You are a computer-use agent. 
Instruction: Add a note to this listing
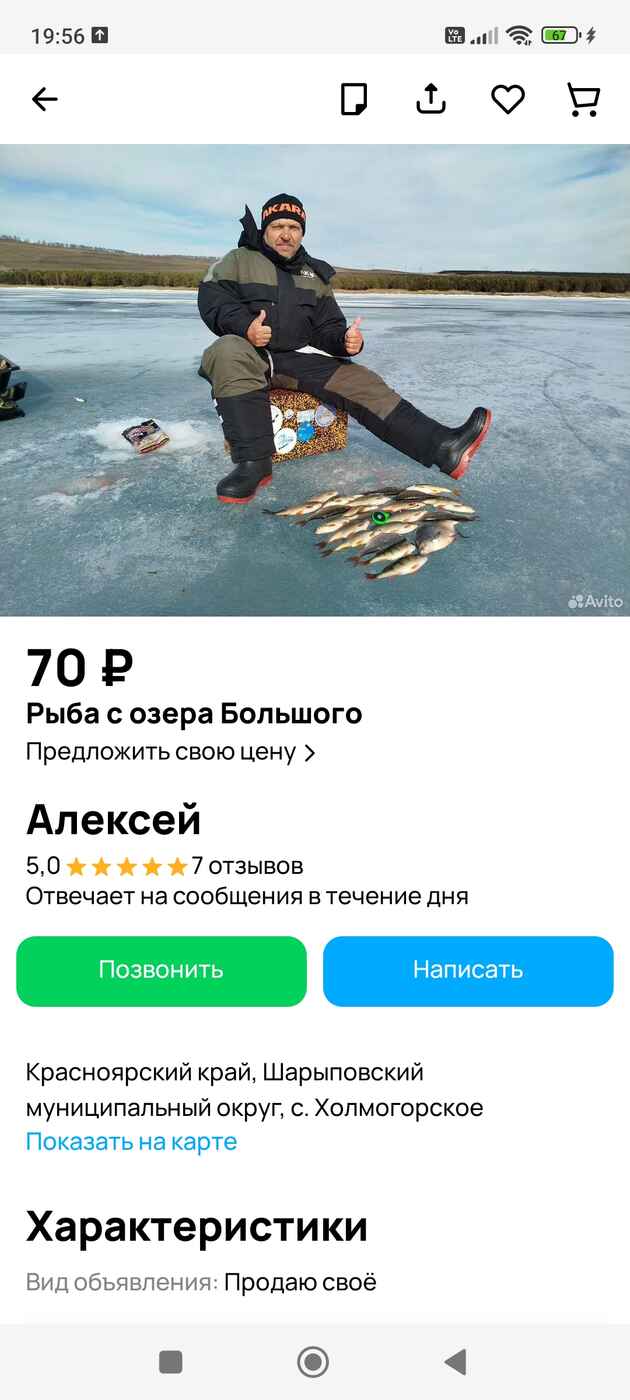coord(354,99)
